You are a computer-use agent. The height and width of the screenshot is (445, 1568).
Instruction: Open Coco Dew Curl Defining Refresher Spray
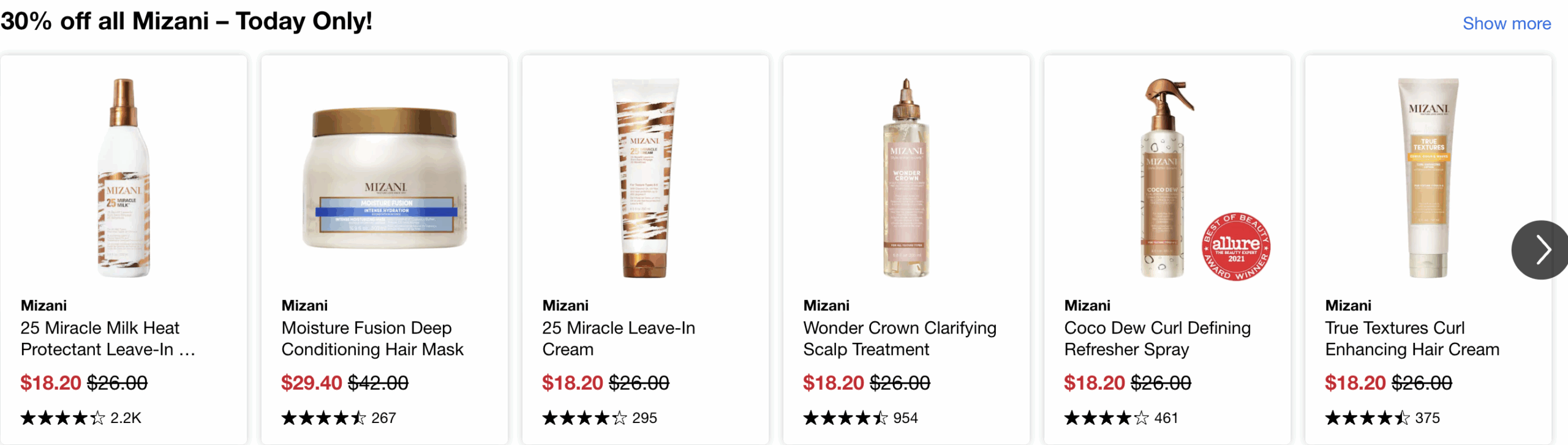tap(1157, 338)
